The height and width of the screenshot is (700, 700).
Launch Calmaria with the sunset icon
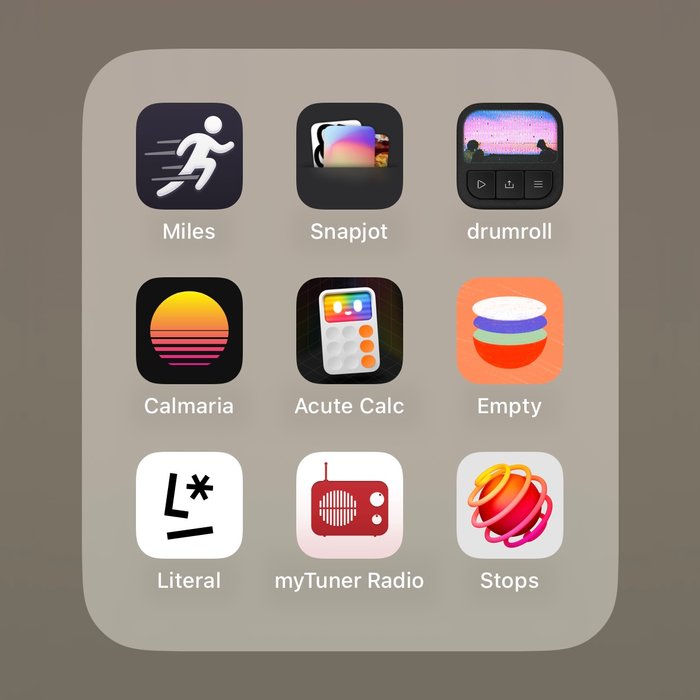[x=189, y=331]
